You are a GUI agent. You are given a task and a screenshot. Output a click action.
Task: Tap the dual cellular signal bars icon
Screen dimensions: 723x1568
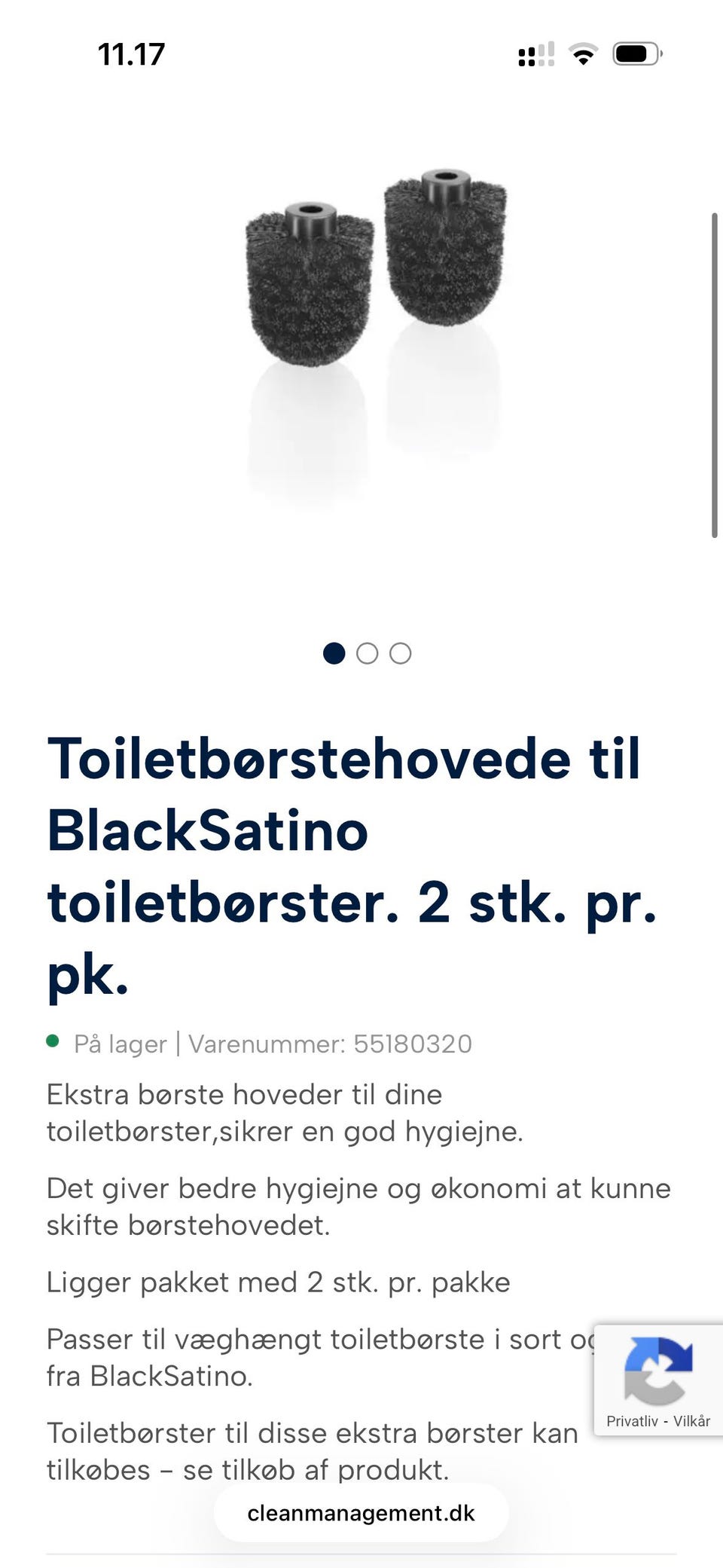click(x=535, y=53)
